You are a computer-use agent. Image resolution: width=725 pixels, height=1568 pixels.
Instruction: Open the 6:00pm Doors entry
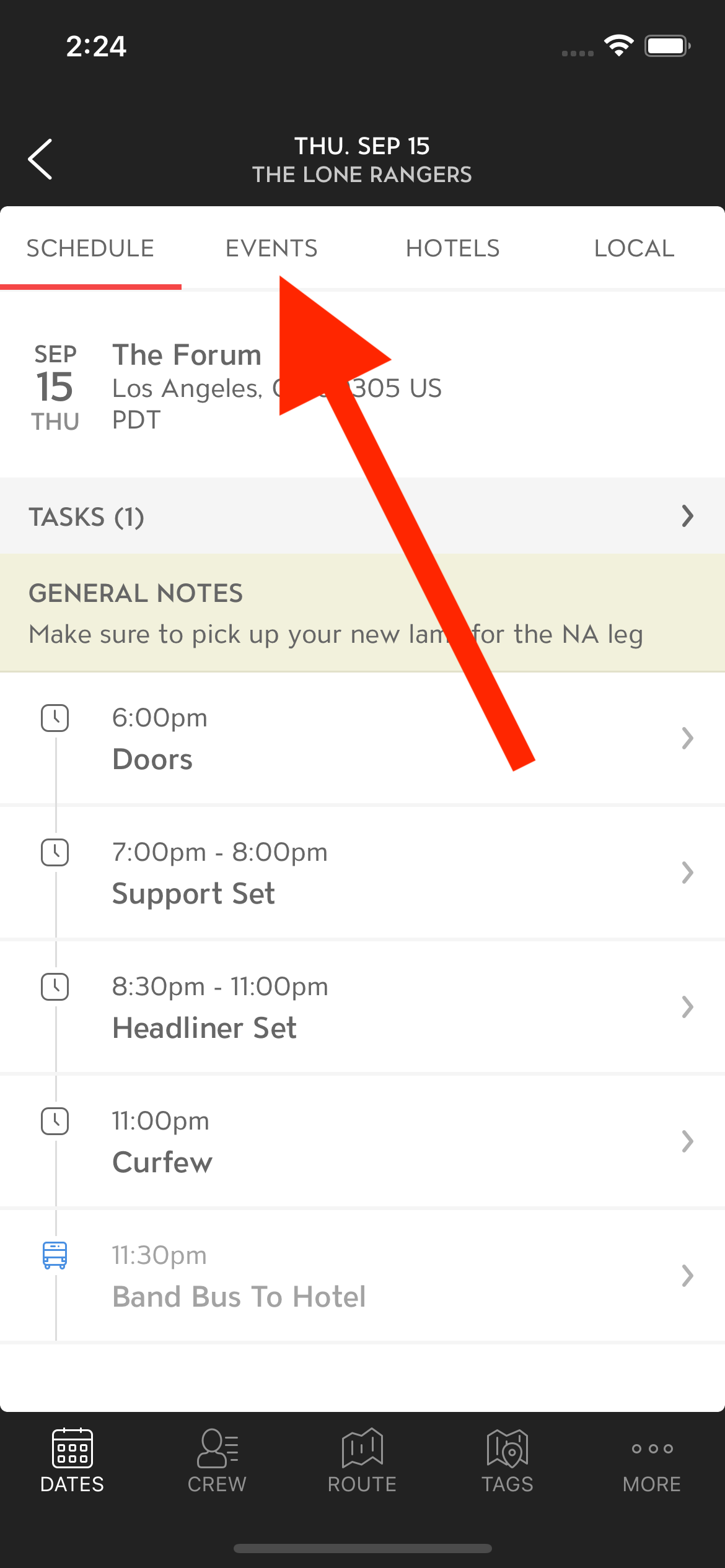[362, 738]
